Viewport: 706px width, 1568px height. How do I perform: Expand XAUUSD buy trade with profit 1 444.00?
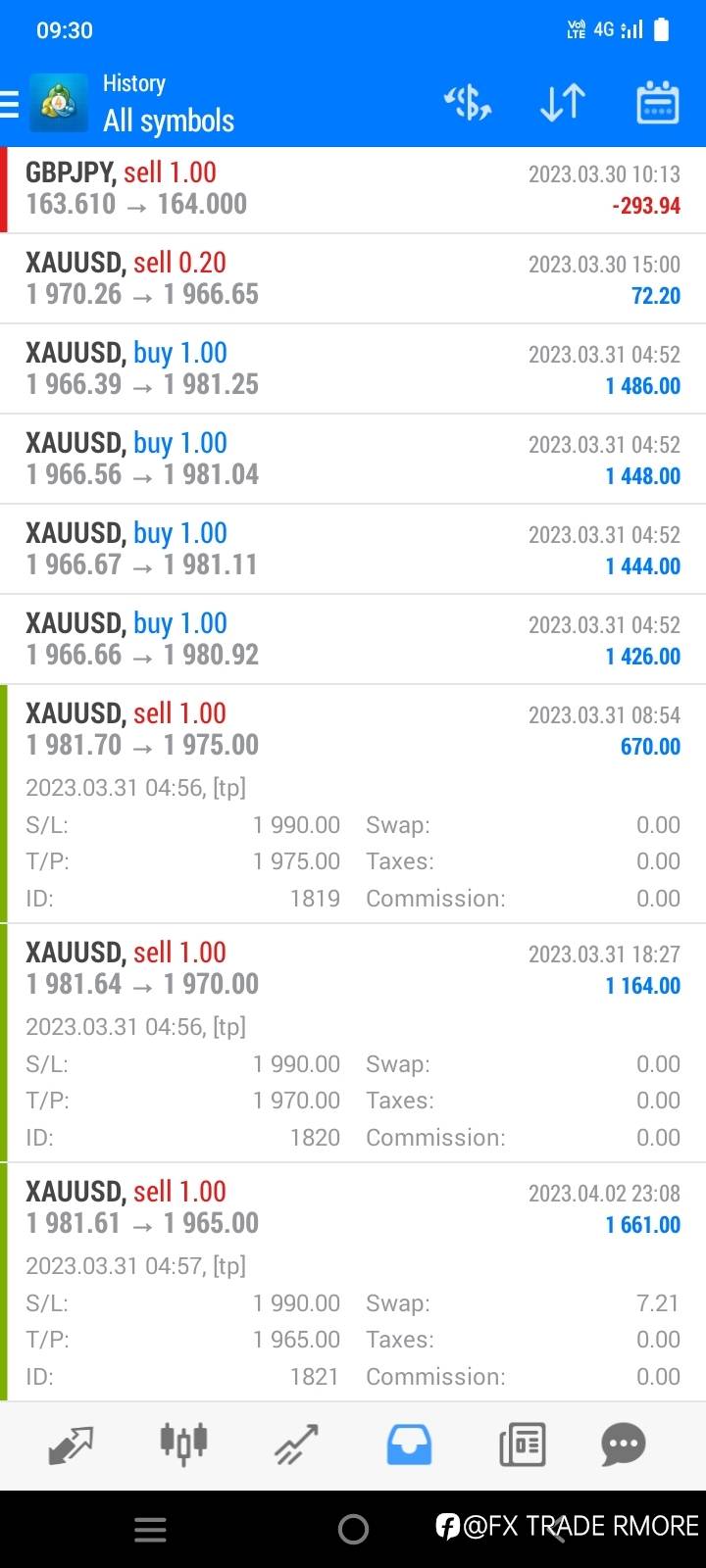click(353, 550)
